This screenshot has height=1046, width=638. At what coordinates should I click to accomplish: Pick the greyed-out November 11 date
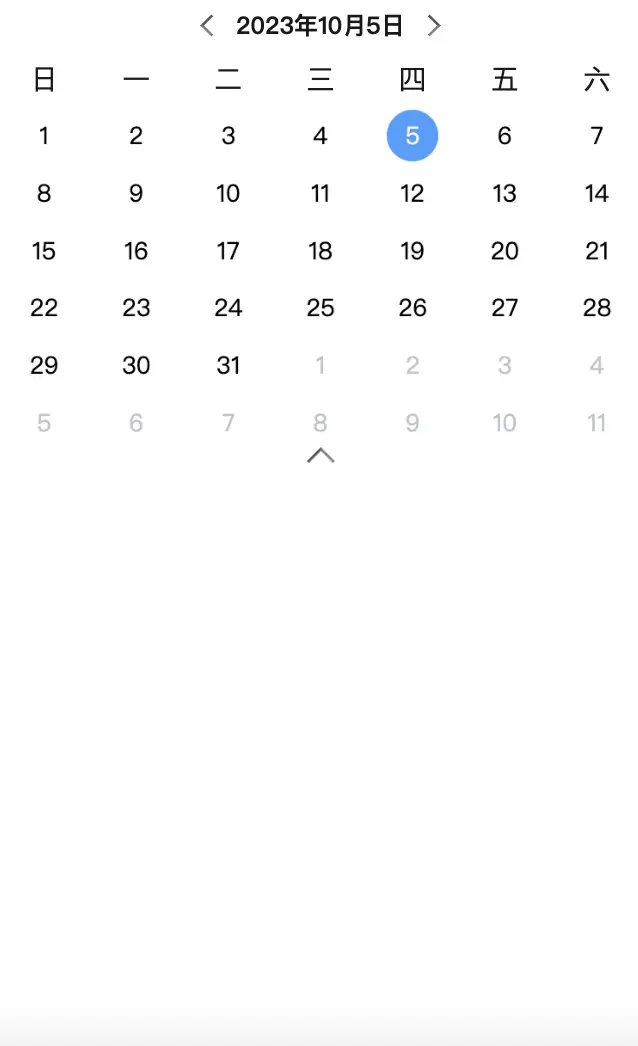[x=597, y=423]
